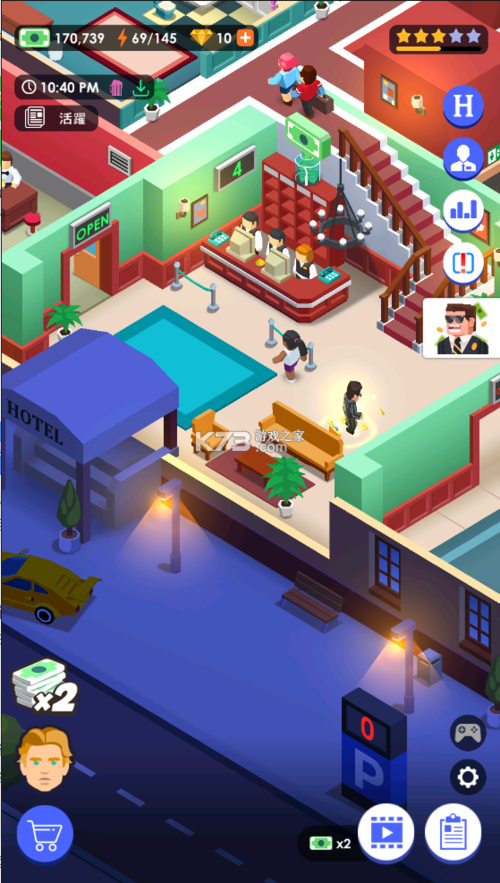
Task: Watch a video ad for x2 cash
Action: click(386, 833)
